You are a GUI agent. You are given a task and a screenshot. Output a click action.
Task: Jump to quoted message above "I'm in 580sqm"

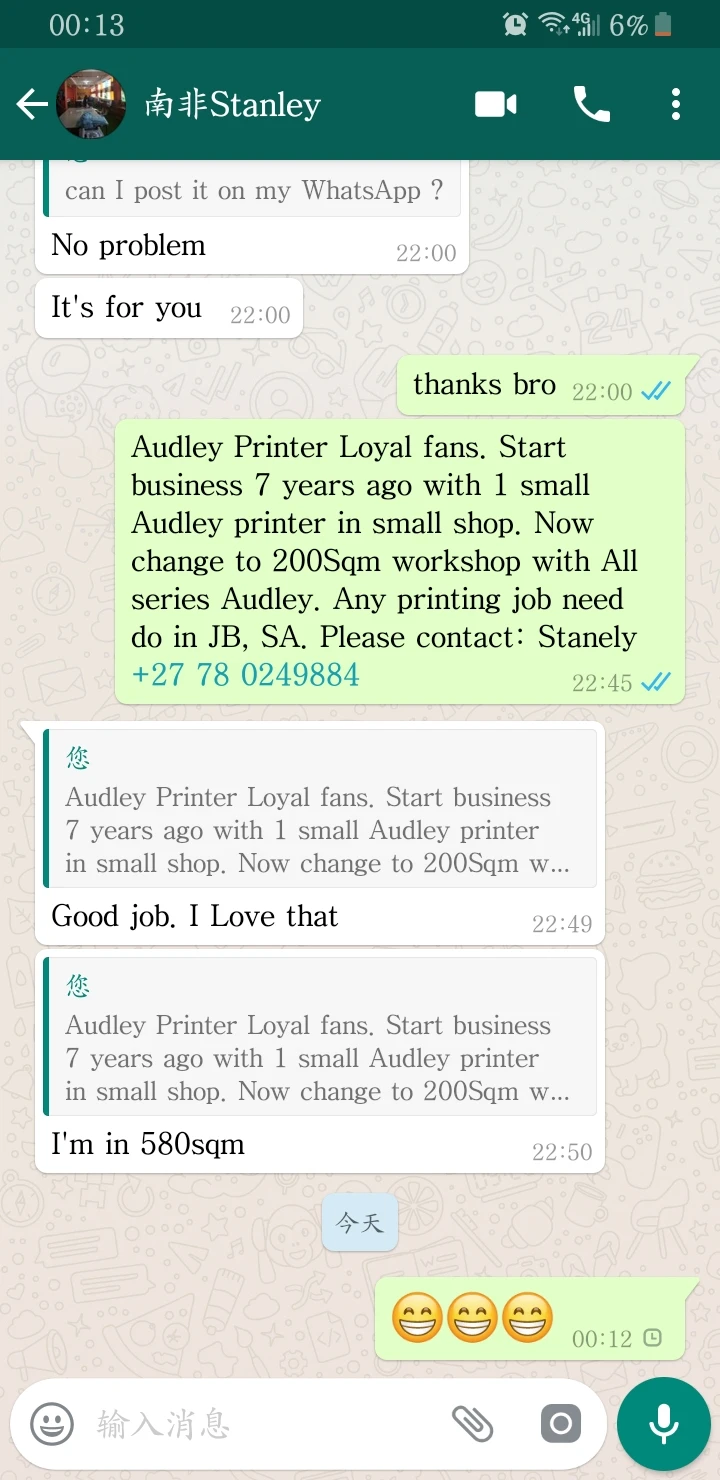coord(320,1037)
